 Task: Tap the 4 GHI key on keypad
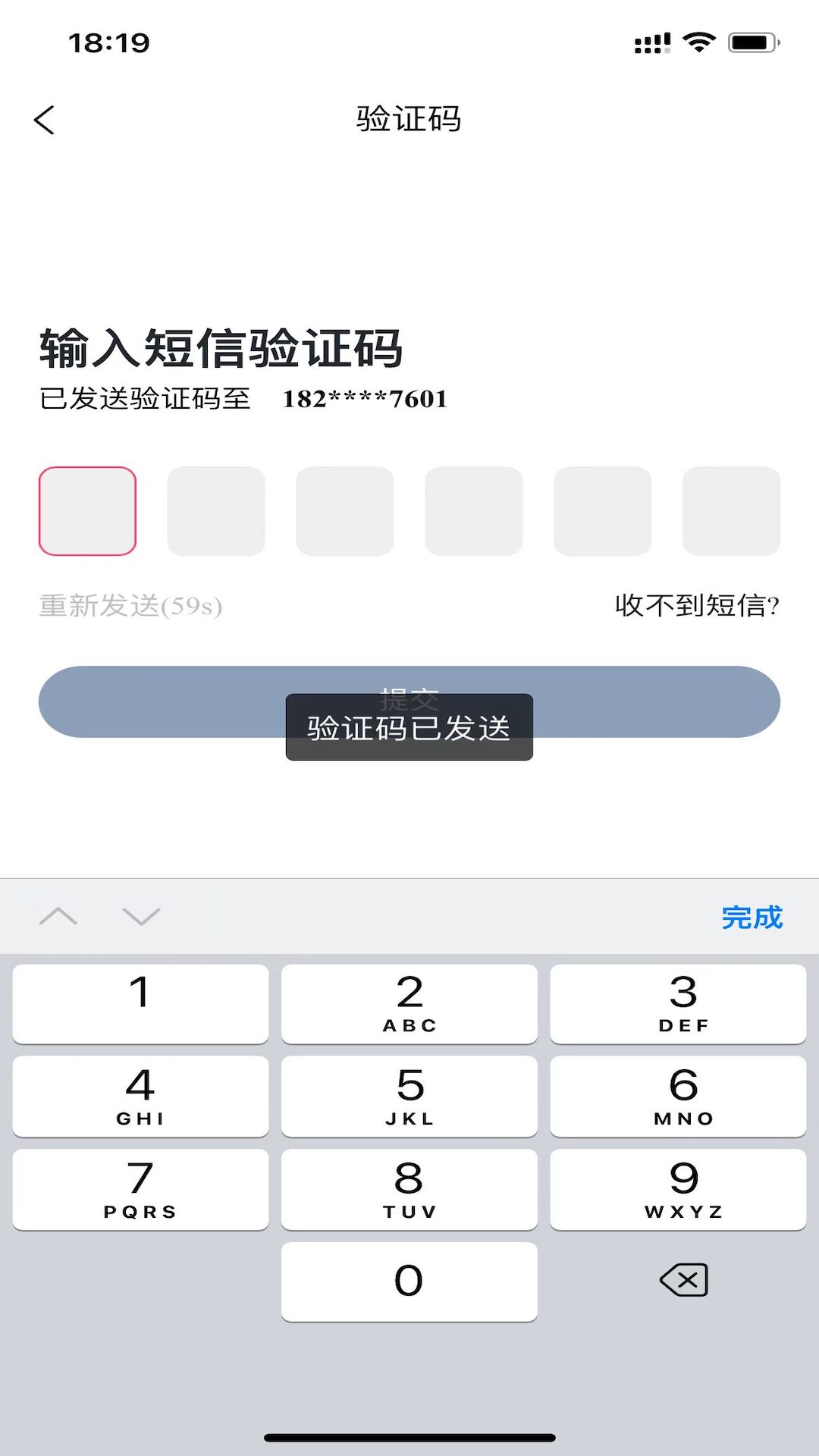[x=140, y=1096]
